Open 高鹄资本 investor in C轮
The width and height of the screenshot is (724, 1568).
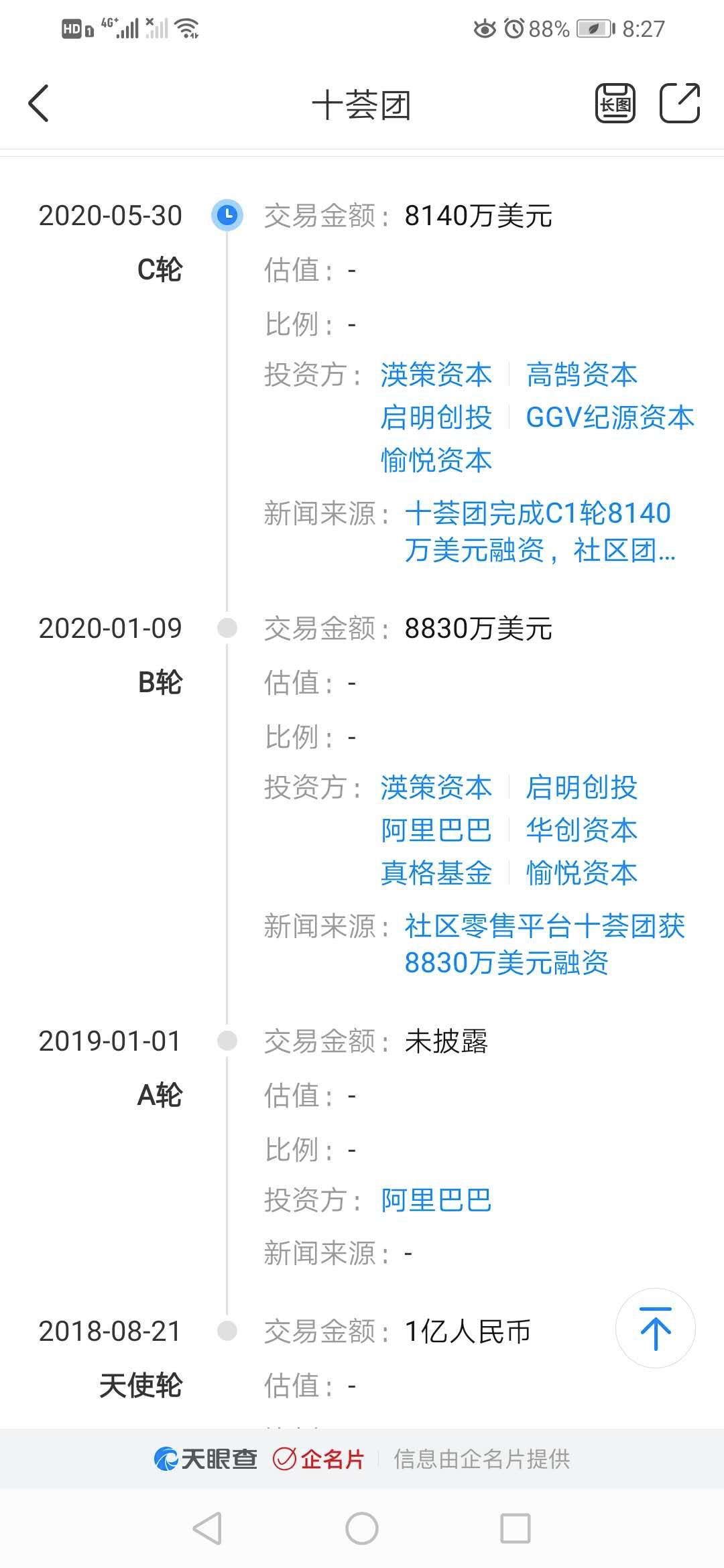pos(581,375)
